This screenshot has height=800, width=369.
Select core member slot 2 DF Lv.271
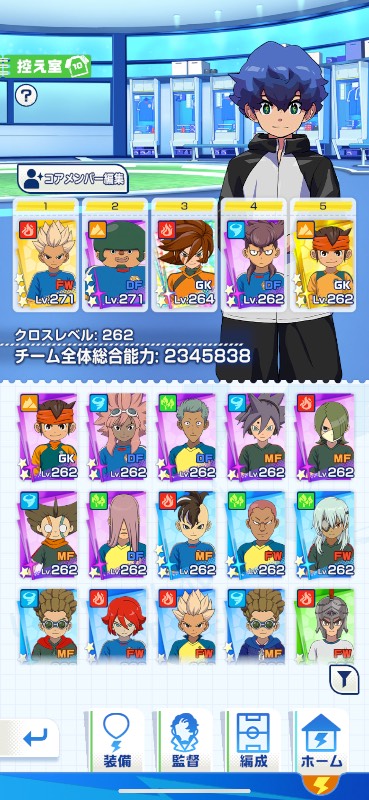pyautogui.click(x=115, y=255)
